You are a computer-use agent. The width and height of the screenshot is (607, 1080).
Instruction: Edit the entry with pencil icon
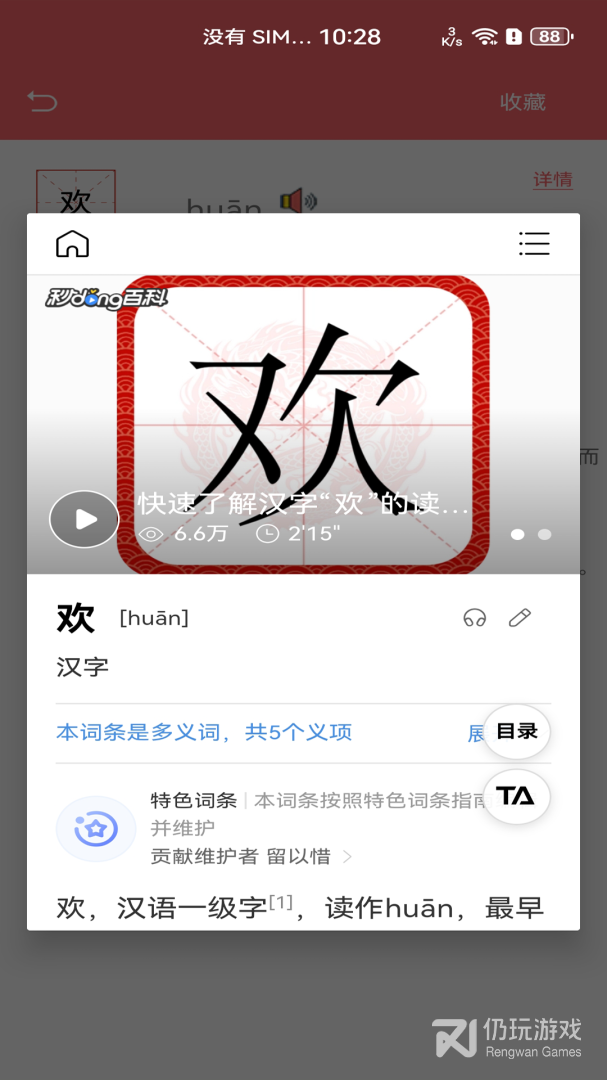click(x=519, y=618)
